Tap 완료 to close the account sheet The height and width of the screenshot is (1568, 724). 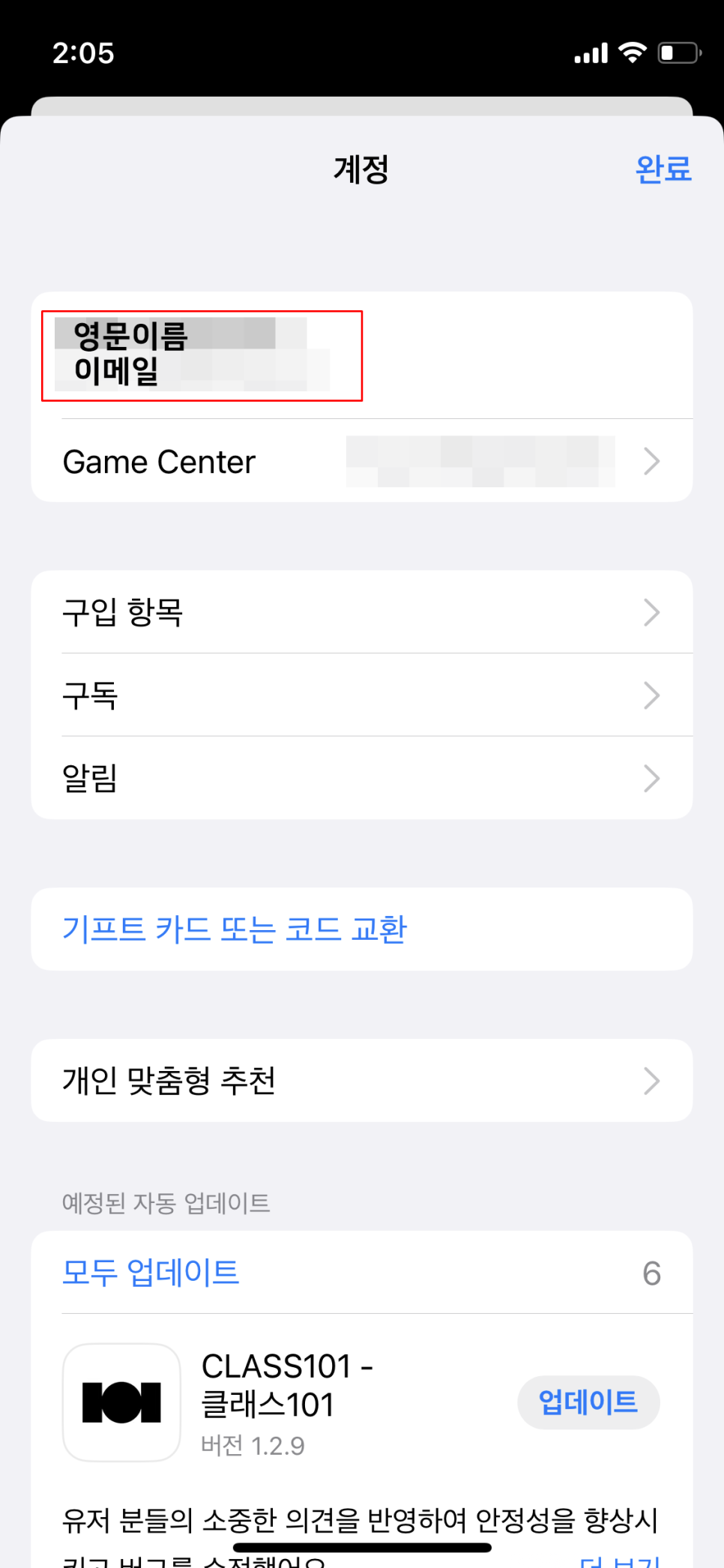tap(663, 169)
